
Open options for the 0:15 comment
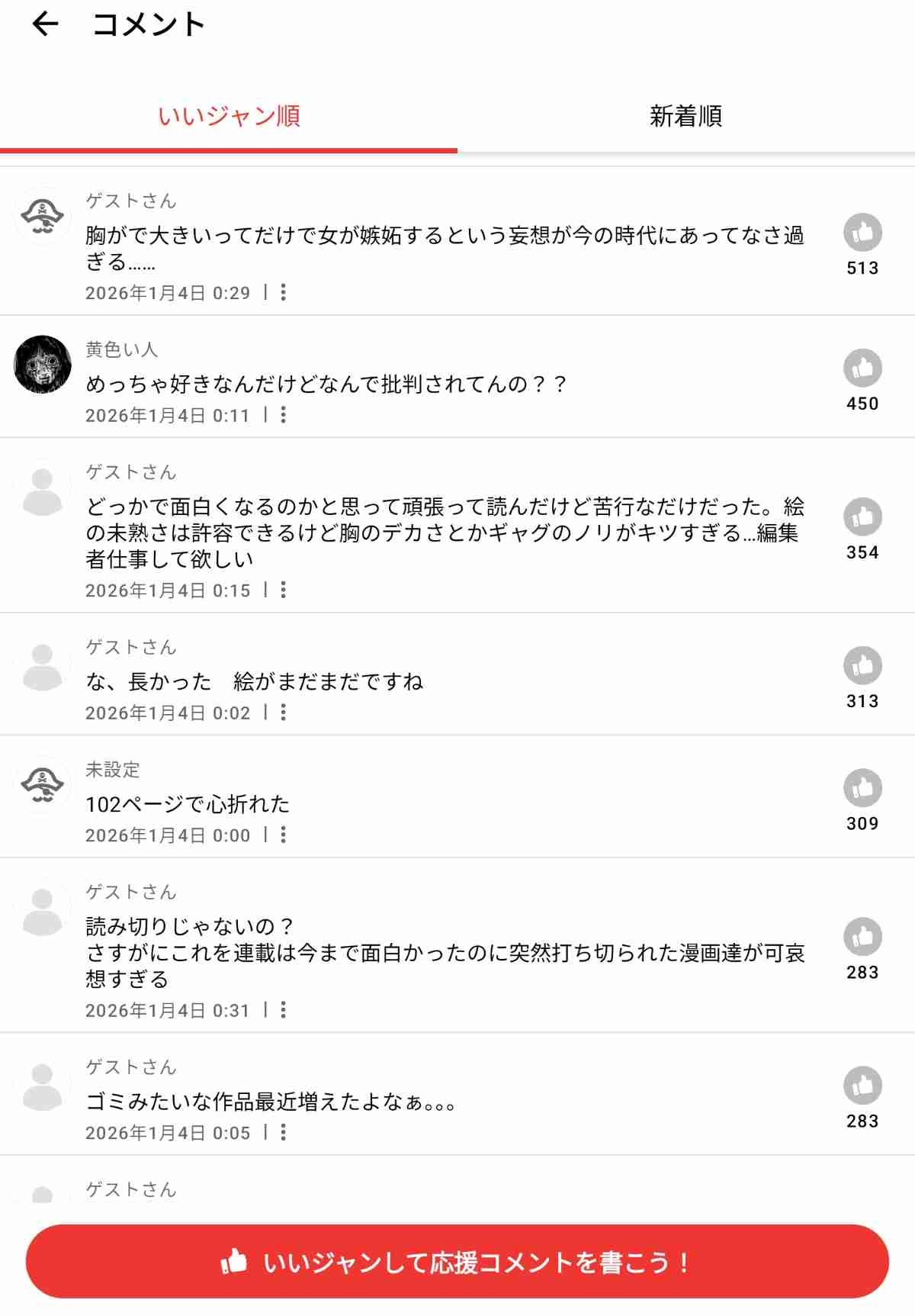[284, 590]
